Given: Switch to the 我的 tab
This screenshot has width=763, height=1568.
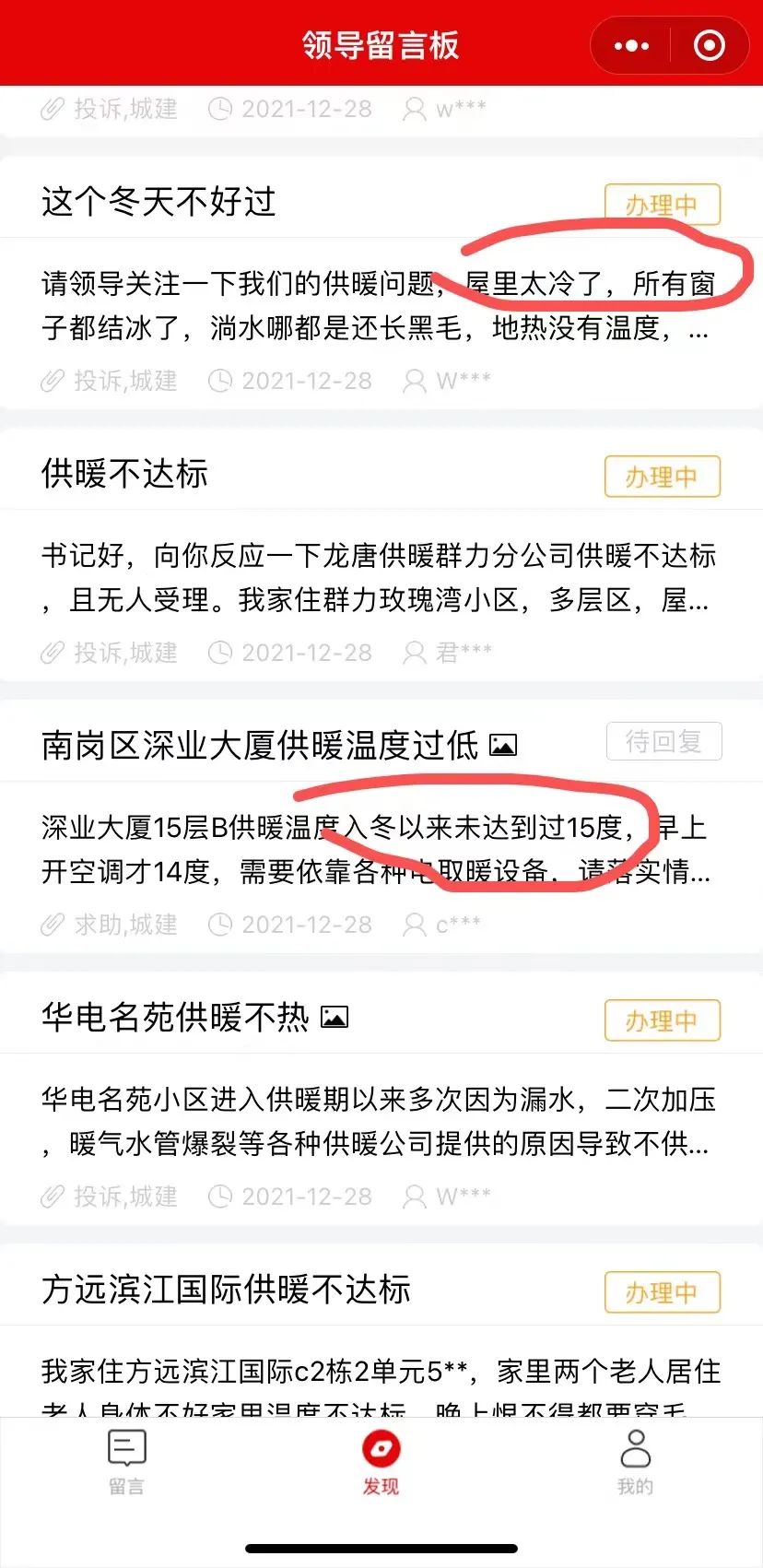Looking at the screenshot, I should pos(635,1461).
